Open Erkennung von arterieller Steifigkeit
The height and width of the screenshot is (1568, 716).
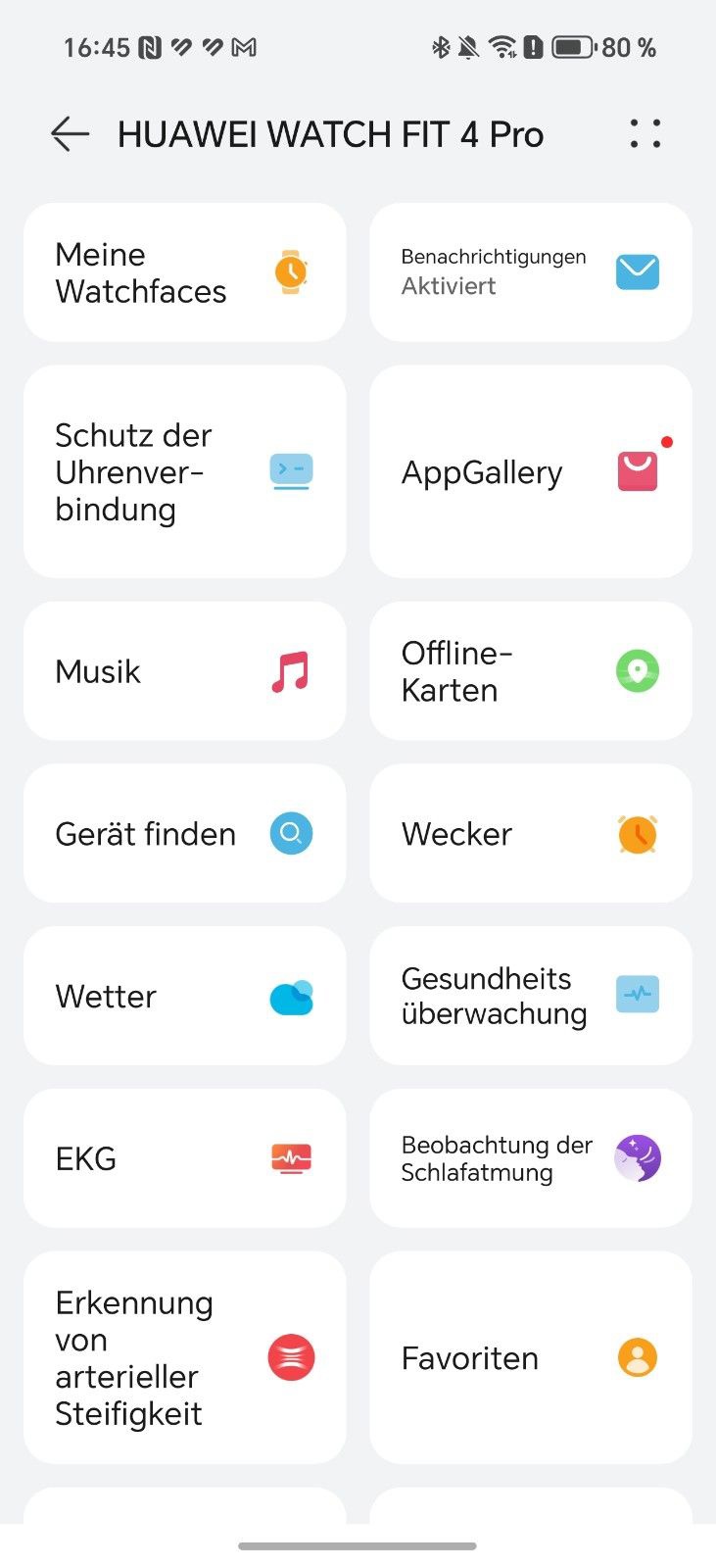click(185, 1357)
